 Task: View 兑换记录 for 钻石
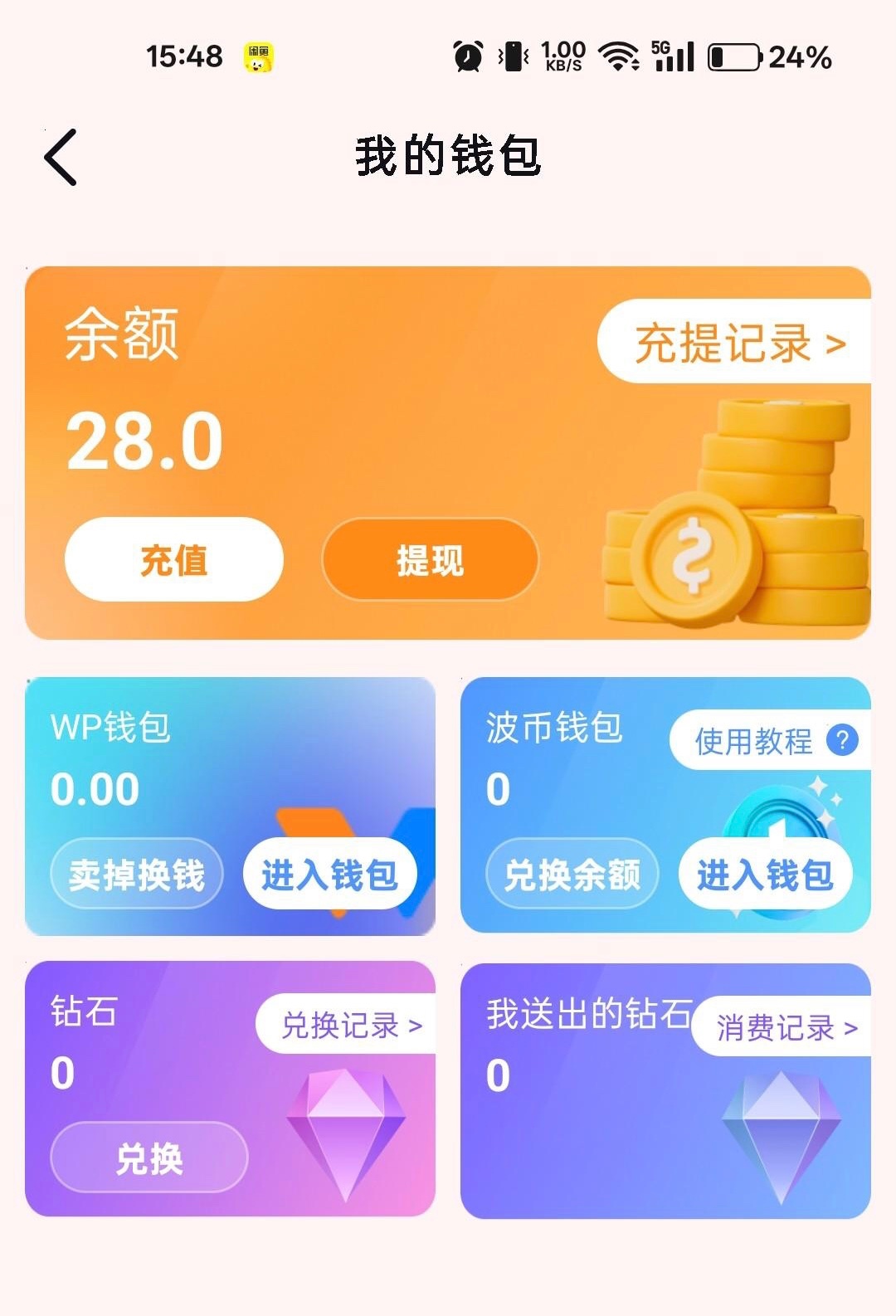tap(350, 1026)
